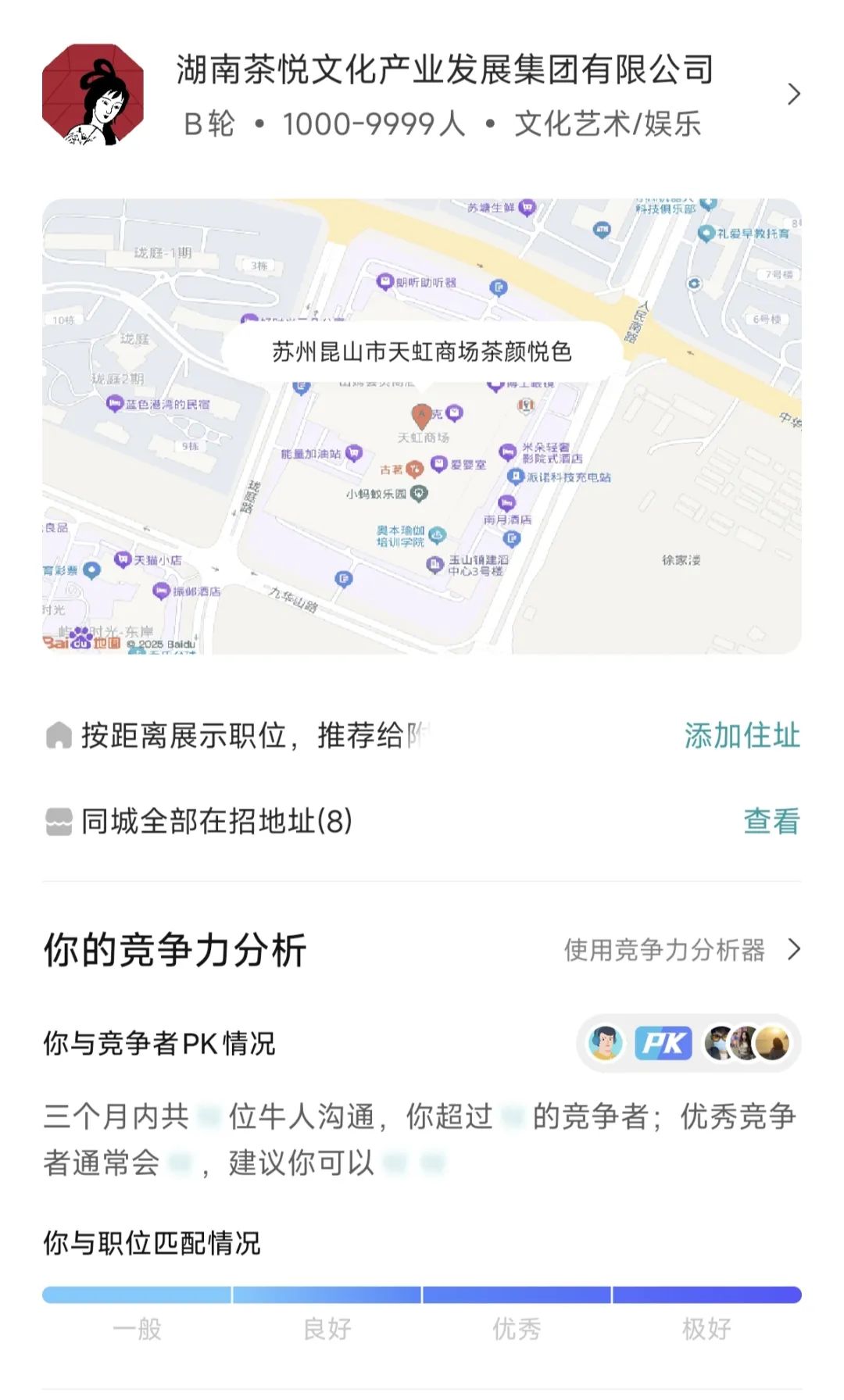Open 湖南茶悦文化产业发展集团 company page

[444, 95]
